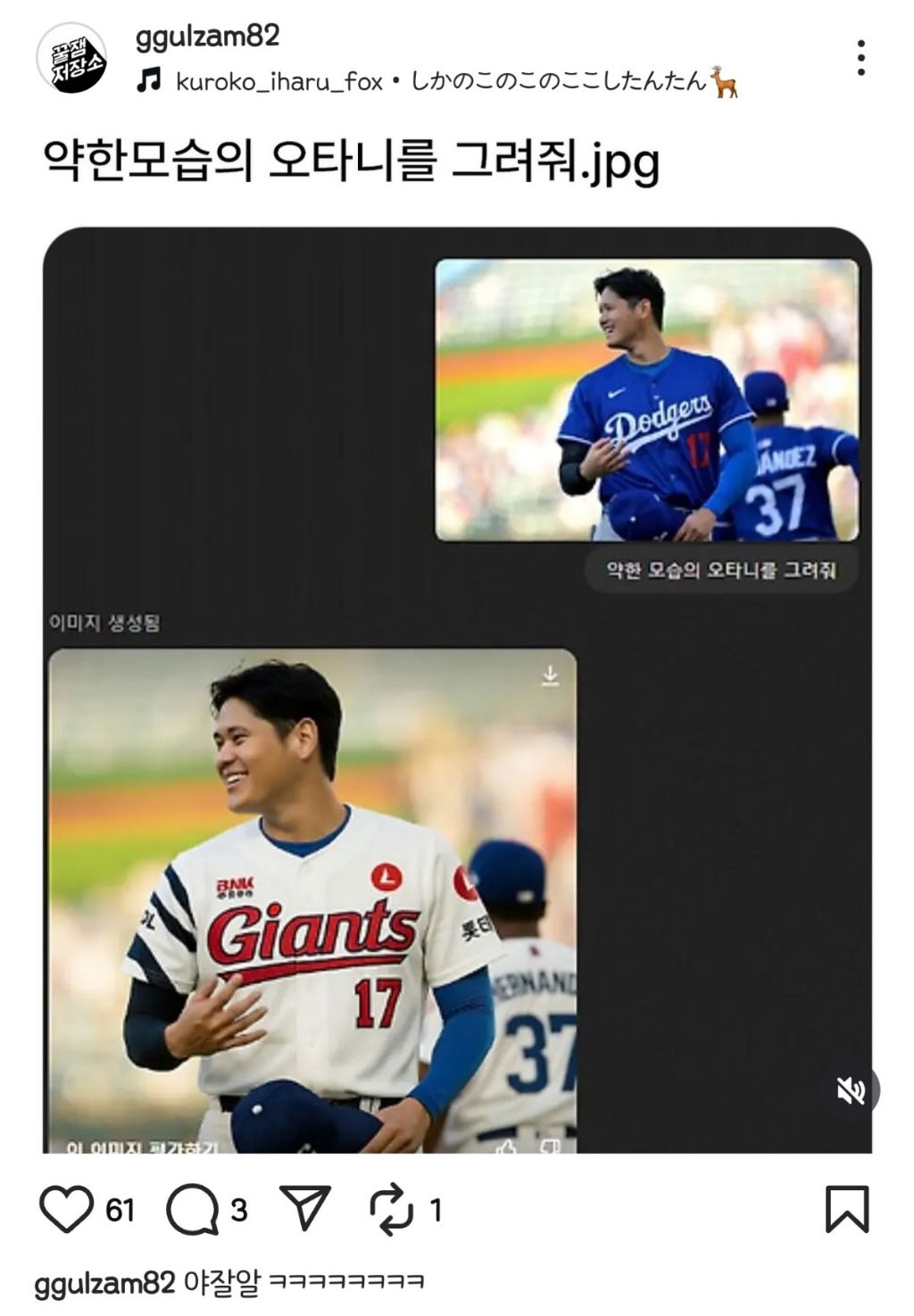Image resolution: width=914 pixels, height=1316 pixels.
Task: Bookmark this post
Action: [846, 1209]
